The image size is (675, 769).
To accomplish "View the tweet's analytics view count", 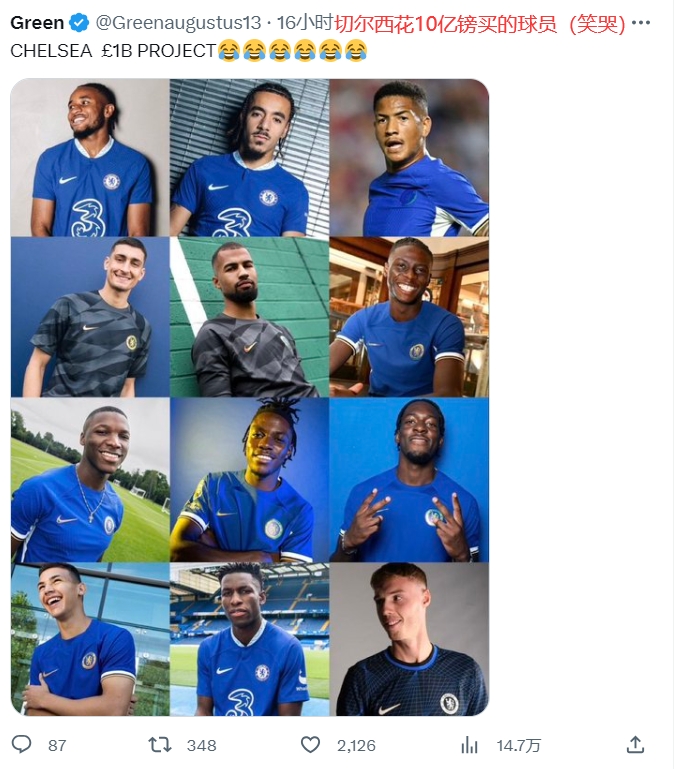I will click(x=469, y=745).
